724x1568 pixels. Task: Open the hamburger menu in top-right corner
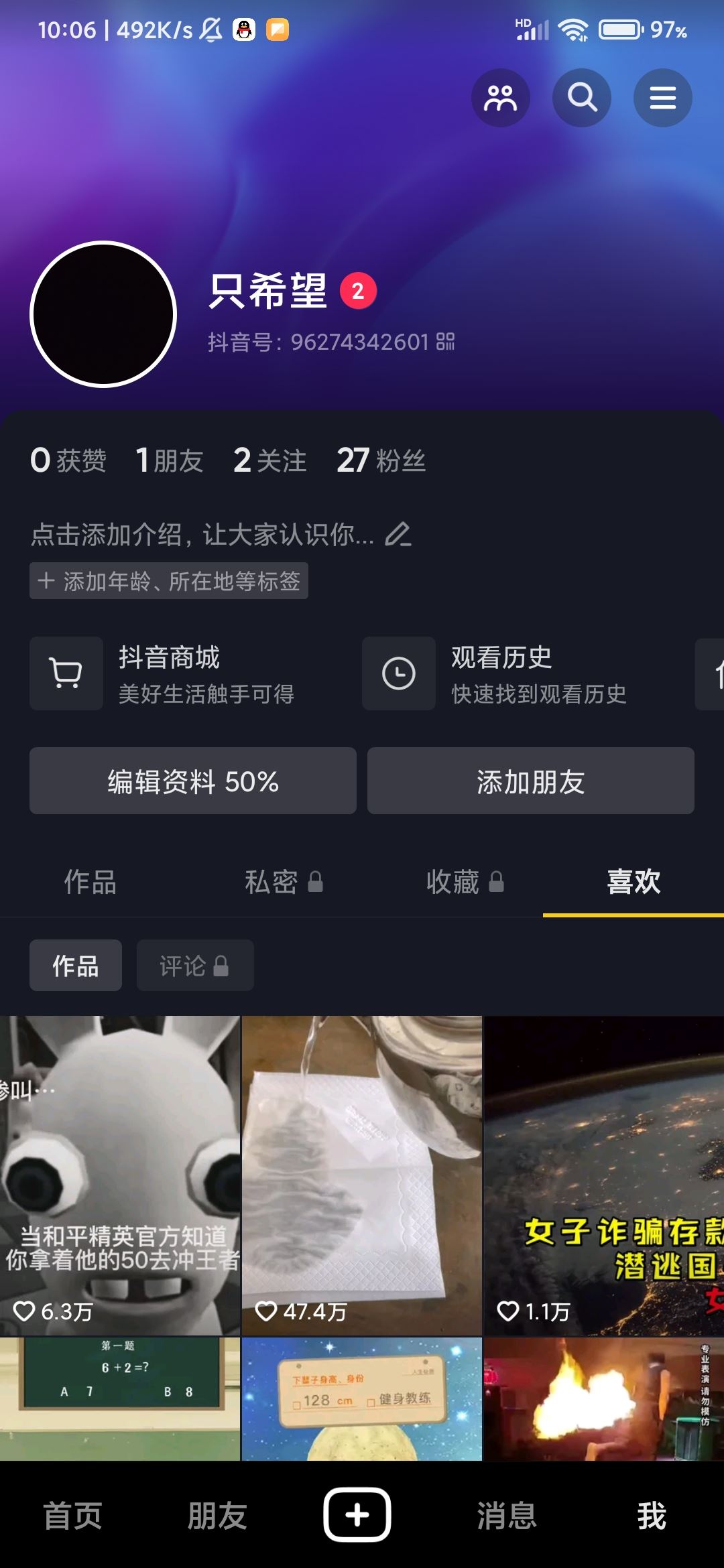(662, 97)
